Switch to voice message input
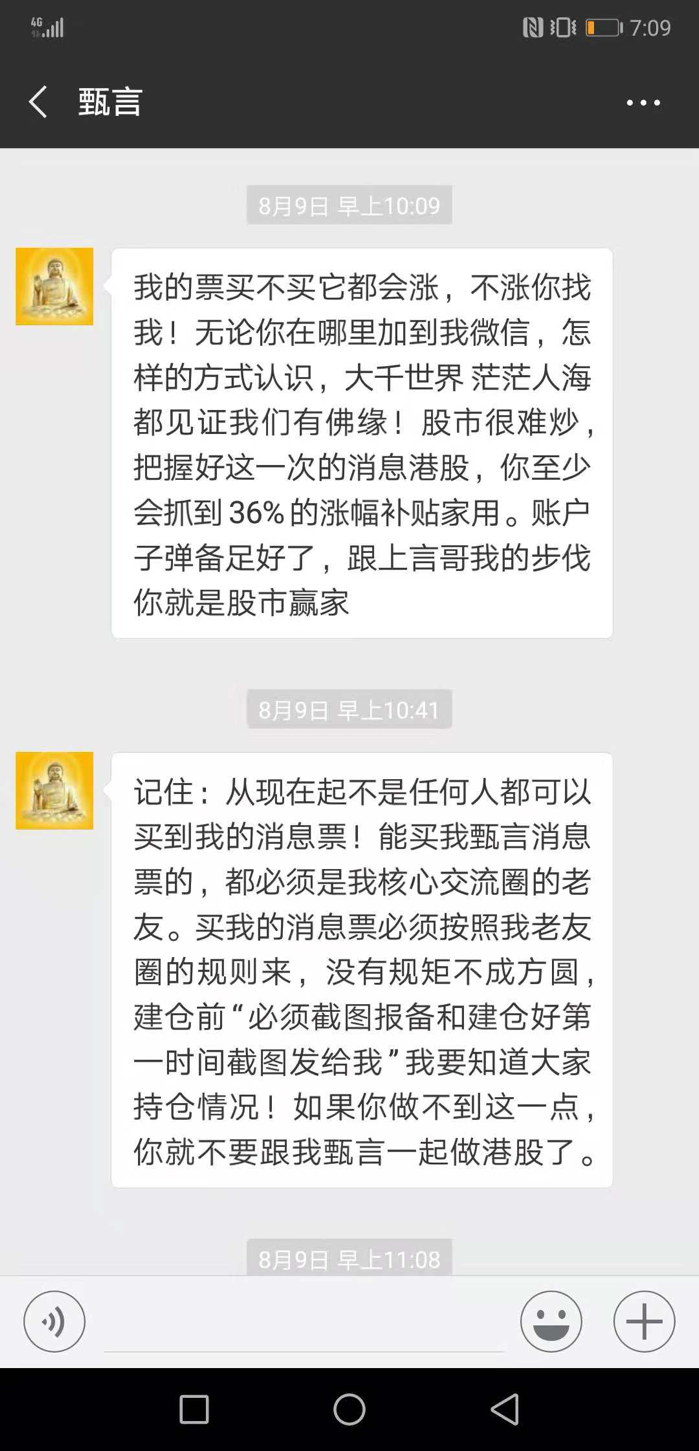 54,1321
